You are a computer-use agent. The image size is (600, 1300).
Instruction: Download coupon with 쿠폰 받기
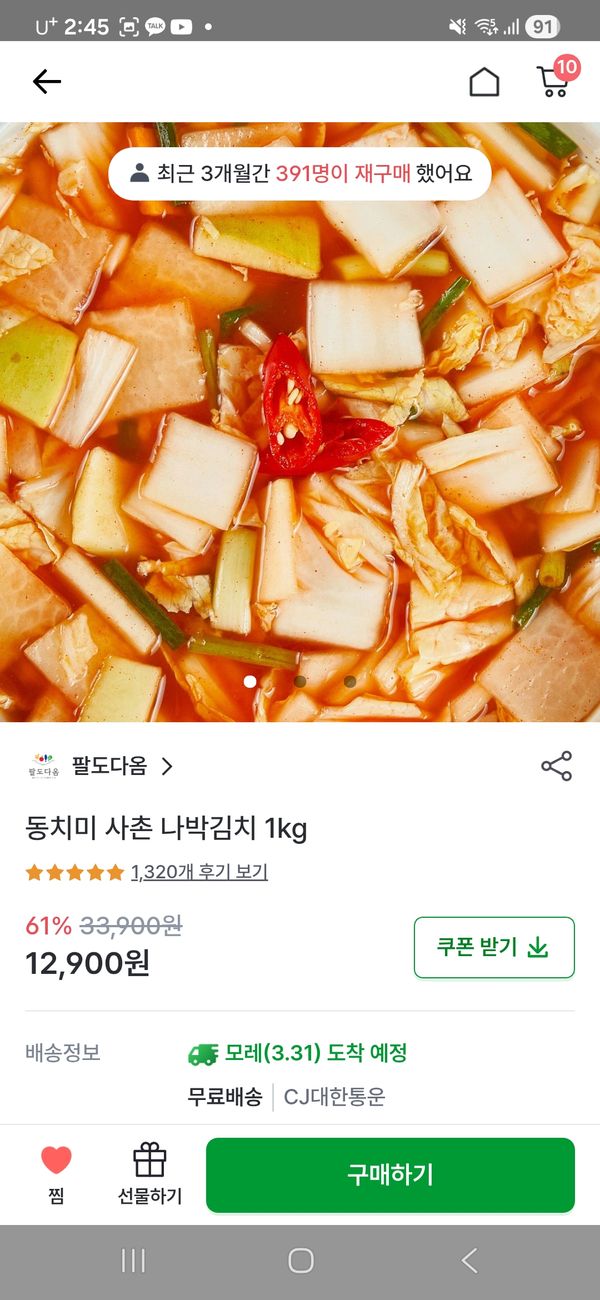click(x=494, y=947)
